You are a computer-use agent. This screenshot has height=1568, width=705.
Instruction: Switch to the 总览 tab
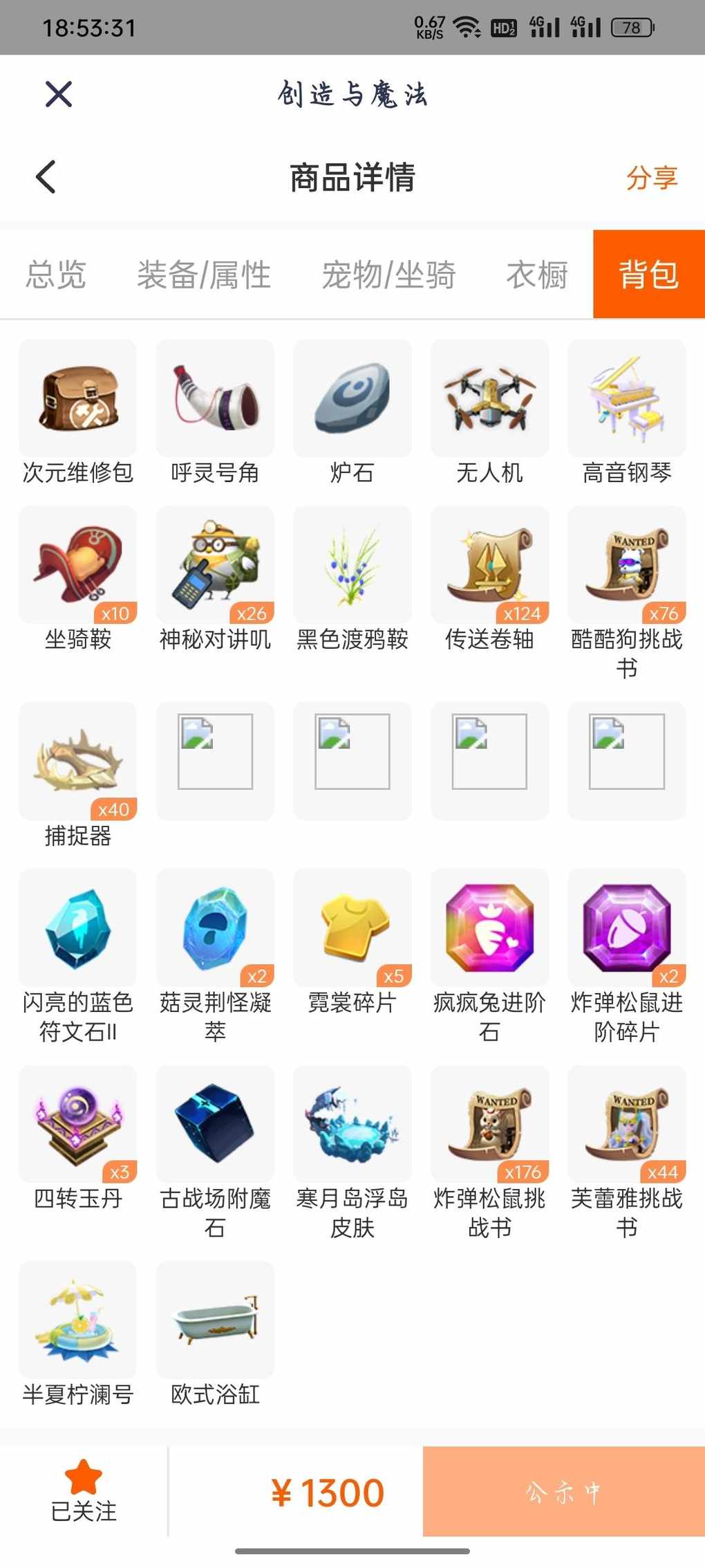pos(56,275)
